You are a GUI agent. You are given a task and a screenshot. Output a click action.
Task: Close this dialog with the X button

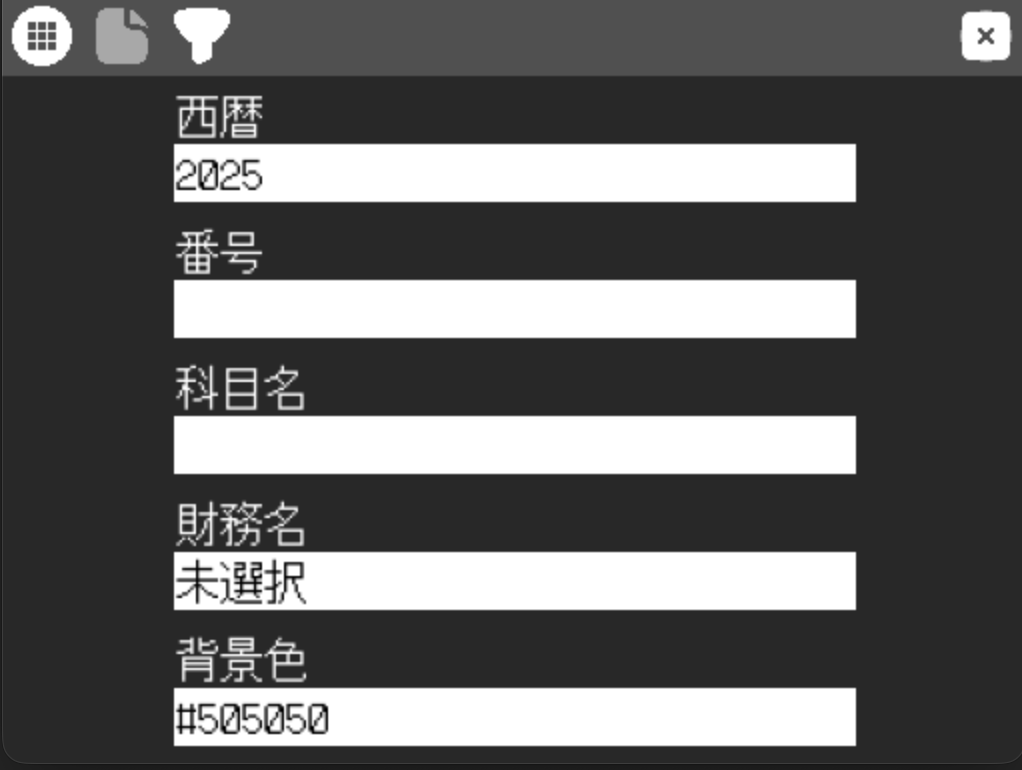point(985,37)
